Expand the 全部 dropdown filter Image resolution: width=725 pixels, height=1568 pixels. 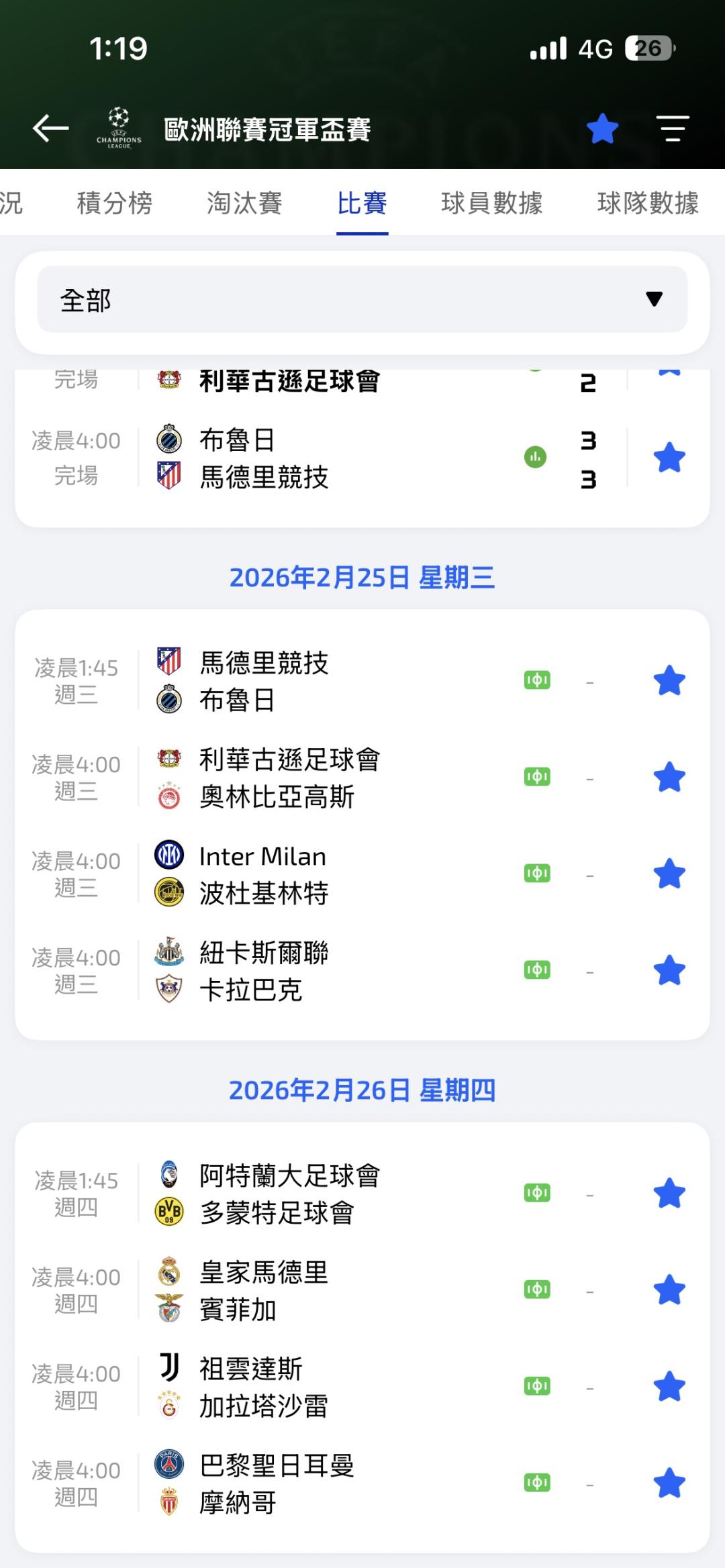(362, 299)
